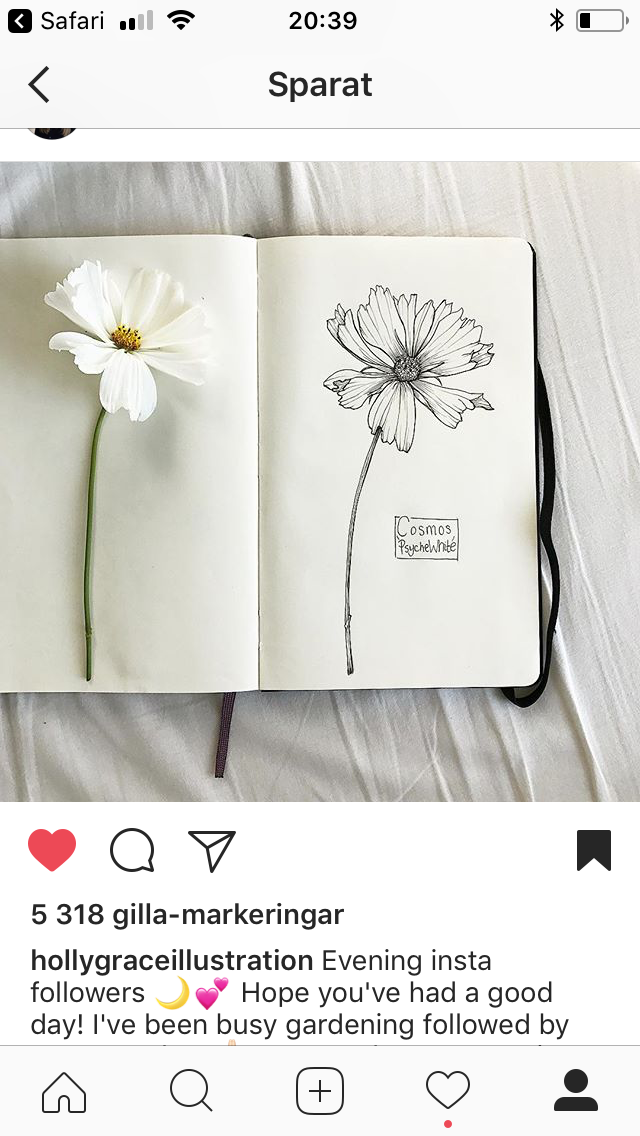Share the post via the paper plane icon
The image size is (640, 1136).
pyautogui.click(x=211, y=851)
